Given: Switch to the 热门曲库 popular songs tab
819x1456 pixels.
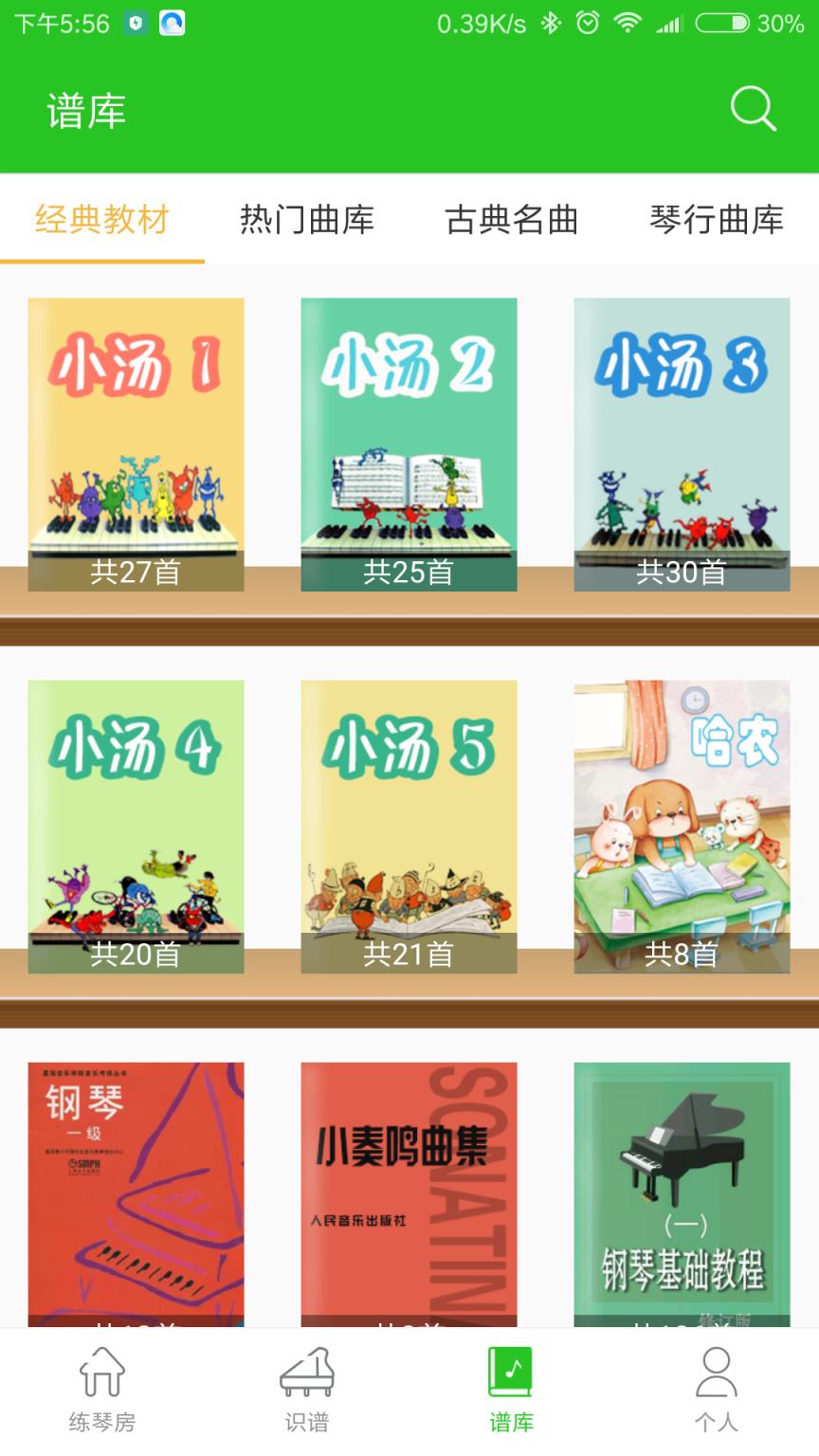Looking at the screenshot, I should (x=307, y=219).
